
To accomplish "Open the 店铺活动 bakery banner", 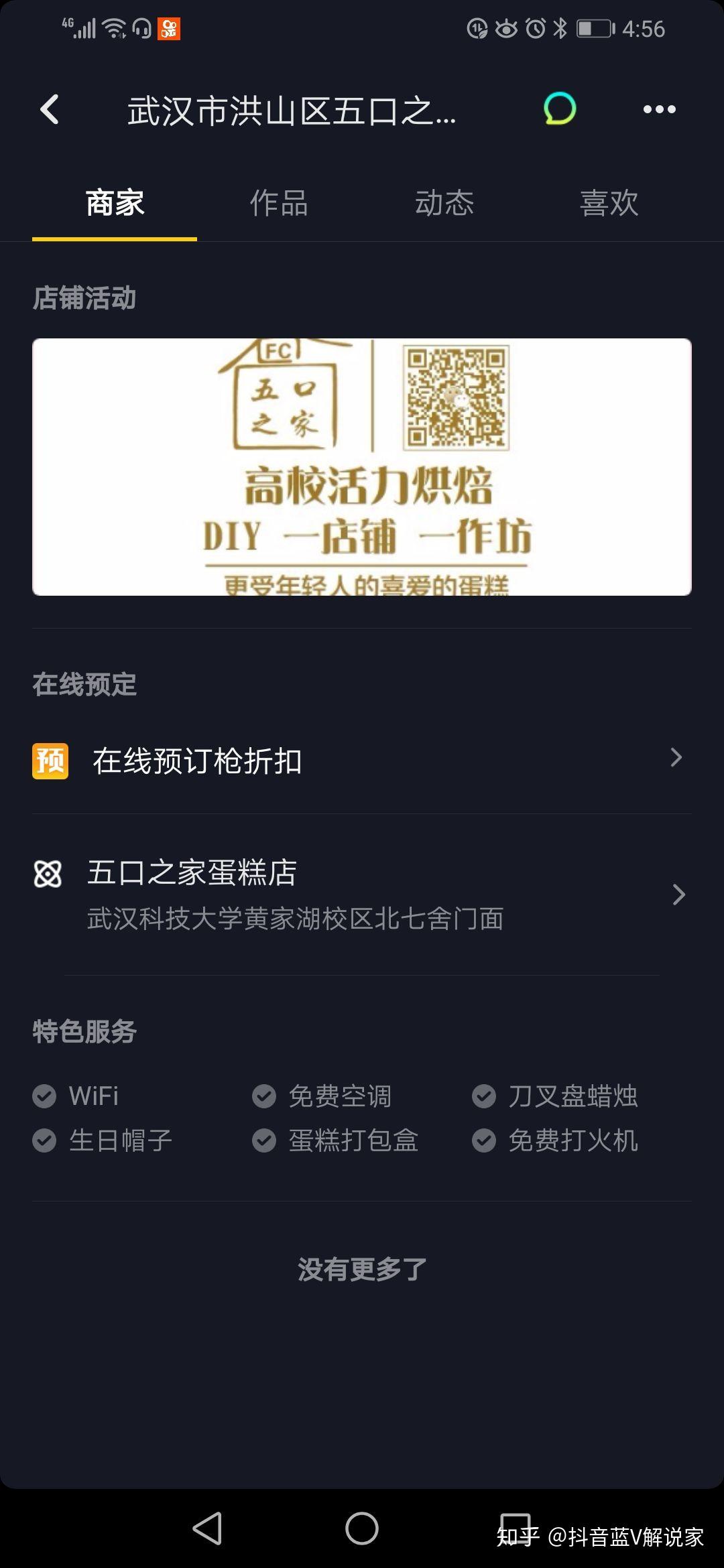I will pos(362,467).
